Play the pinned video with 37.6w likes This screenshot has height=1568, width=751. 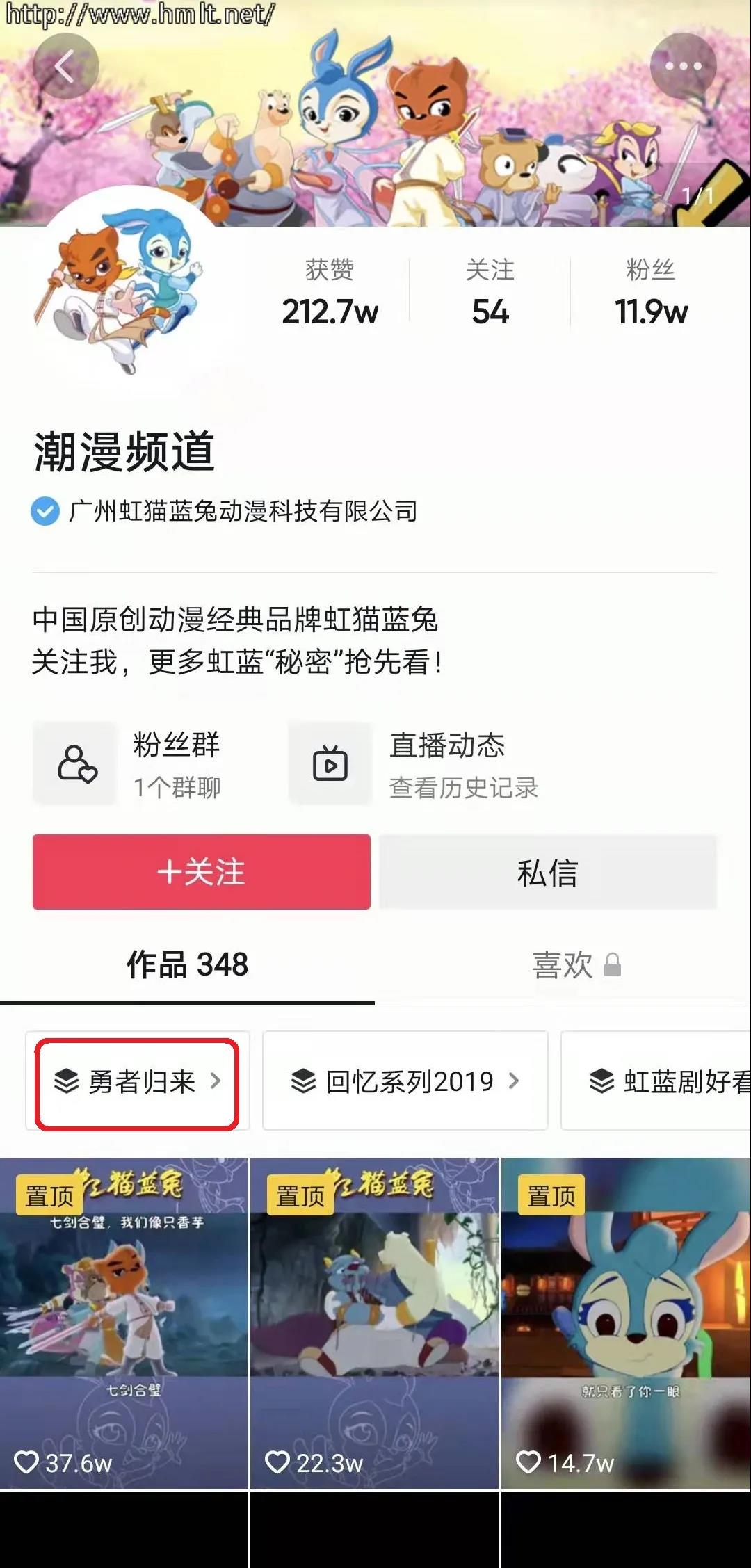(124, 1323)
